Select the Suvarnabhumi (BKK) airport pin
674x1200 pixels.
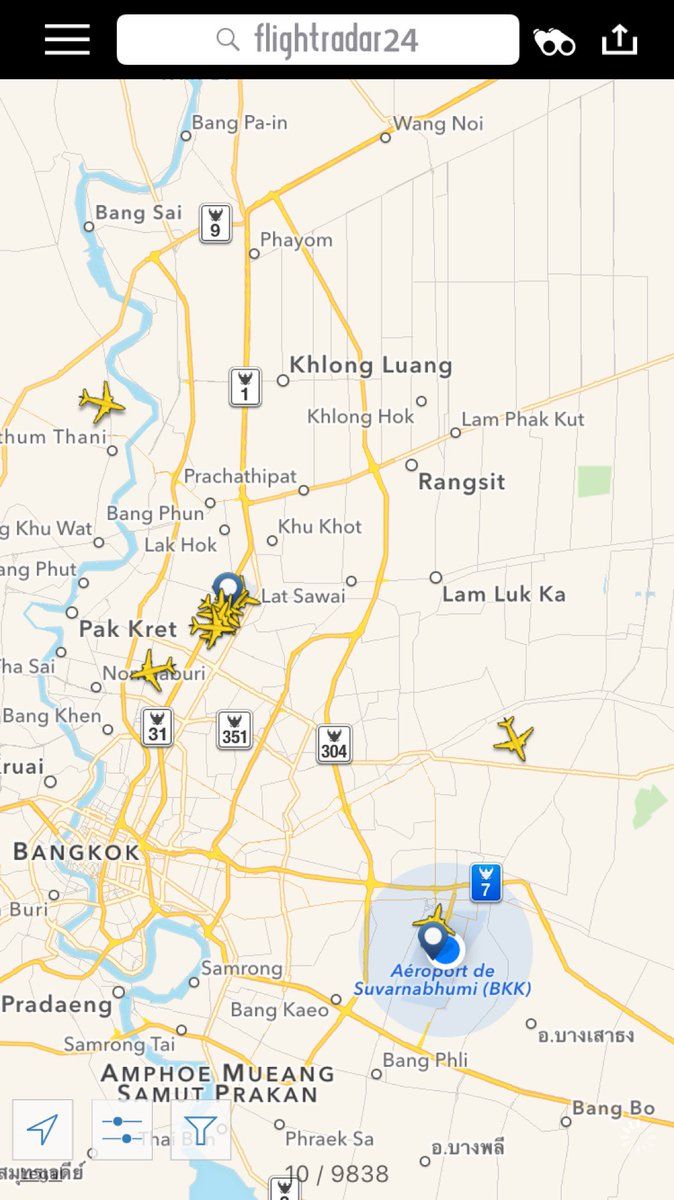[432, 941]
